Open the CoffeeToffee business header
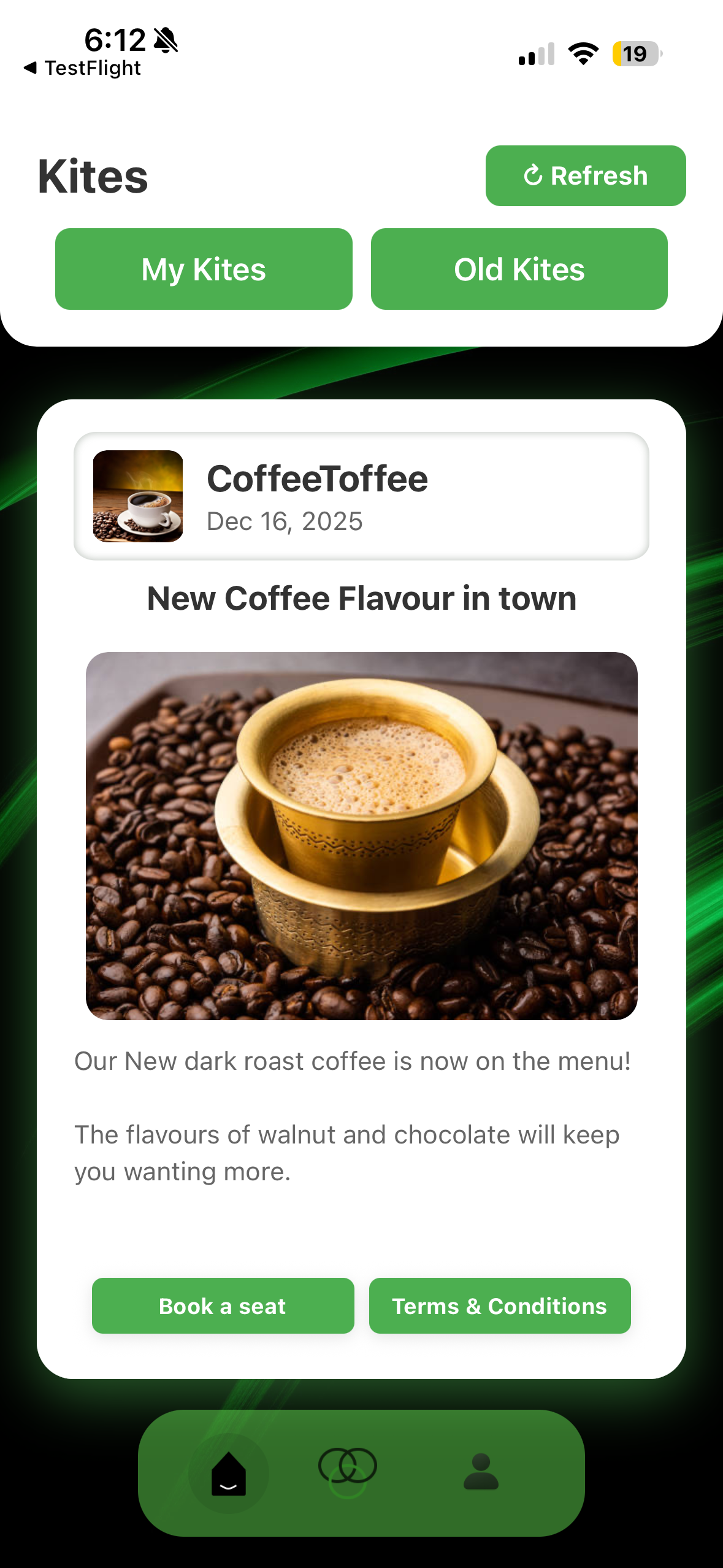 click(x=361, y=496)
